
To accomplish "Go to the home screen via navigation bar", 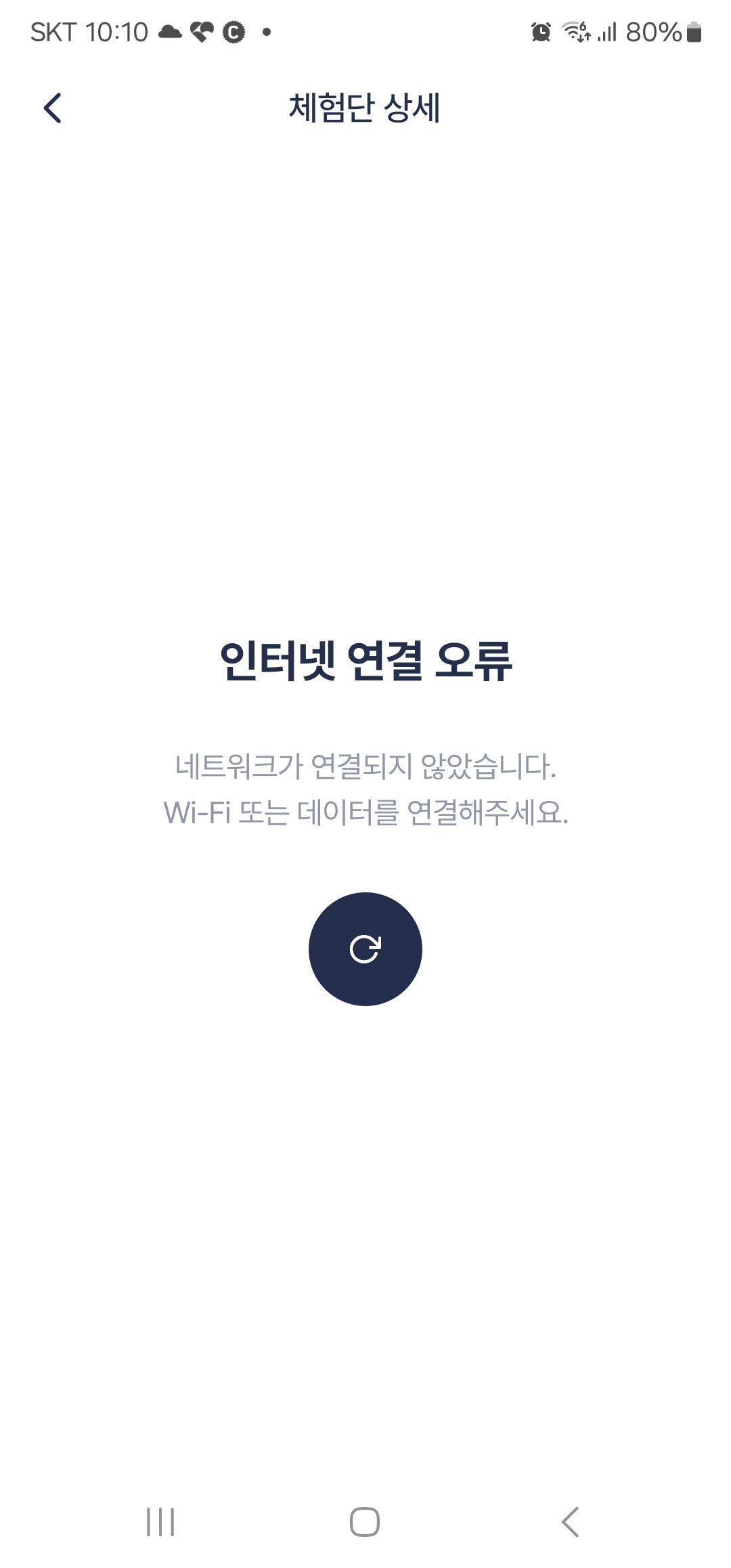I will click(365, 1522).
